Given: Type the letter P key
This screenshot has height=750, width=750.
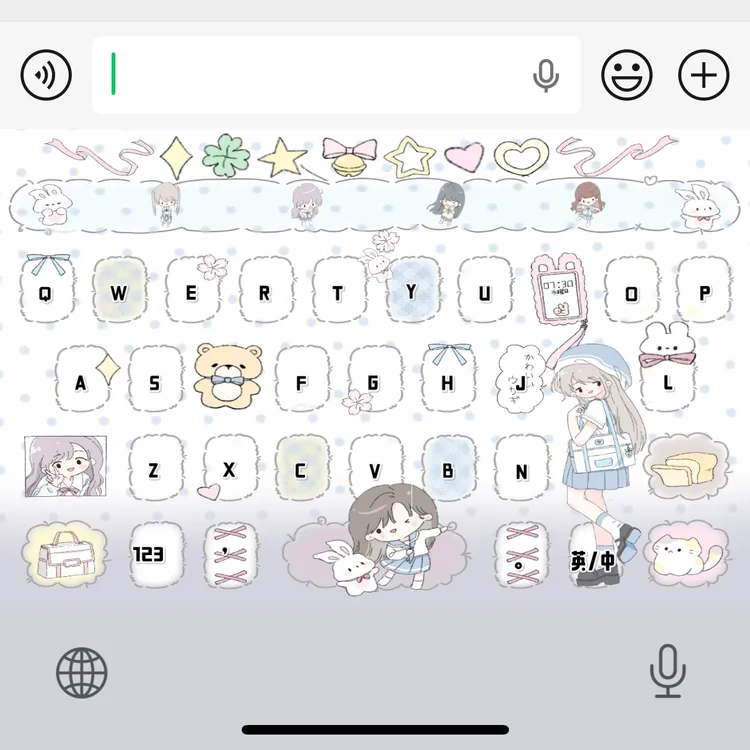Looking at the screenshot, I should (x=705, y=291).
